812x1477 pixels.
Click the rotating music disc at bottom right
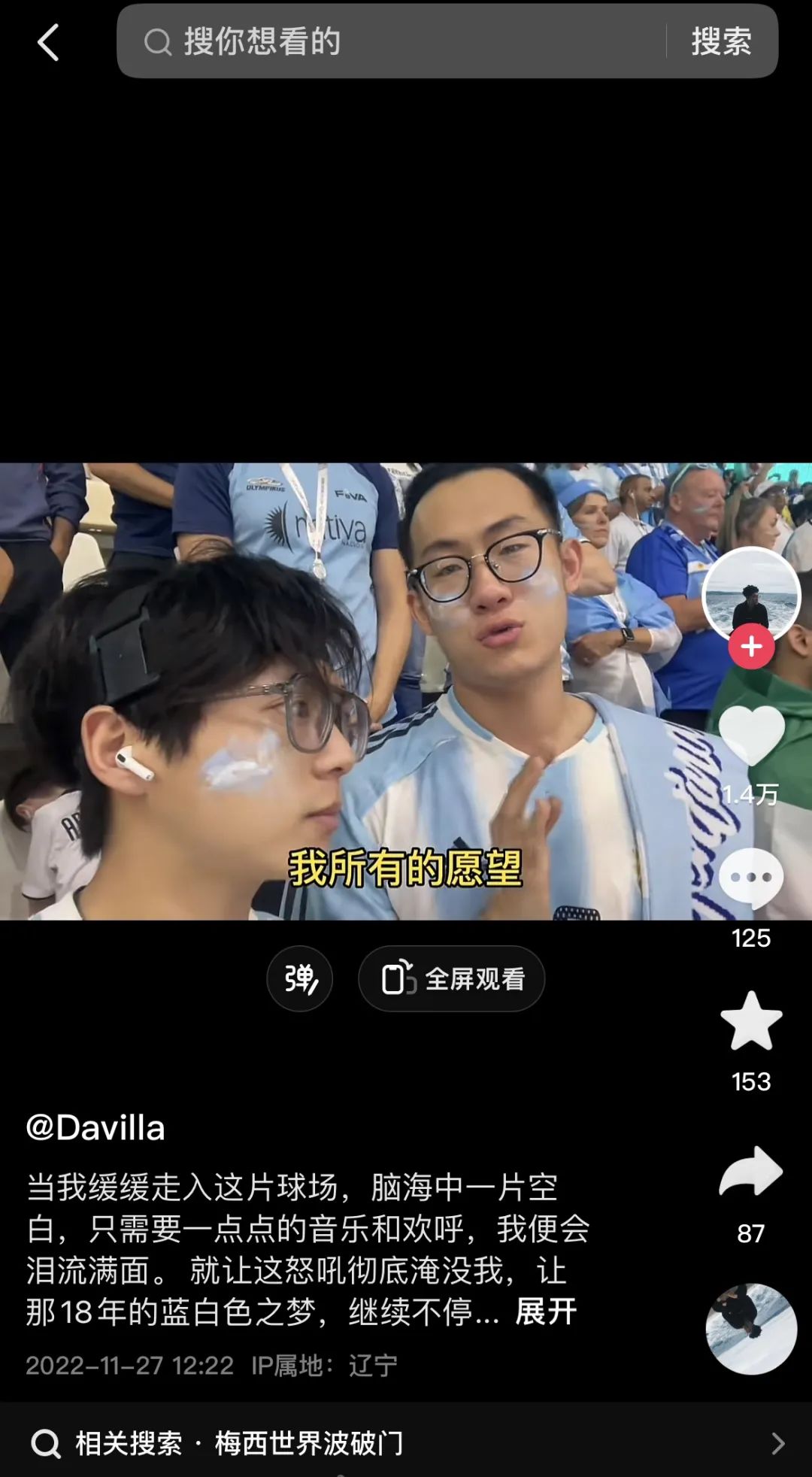tap(750, 1330)
